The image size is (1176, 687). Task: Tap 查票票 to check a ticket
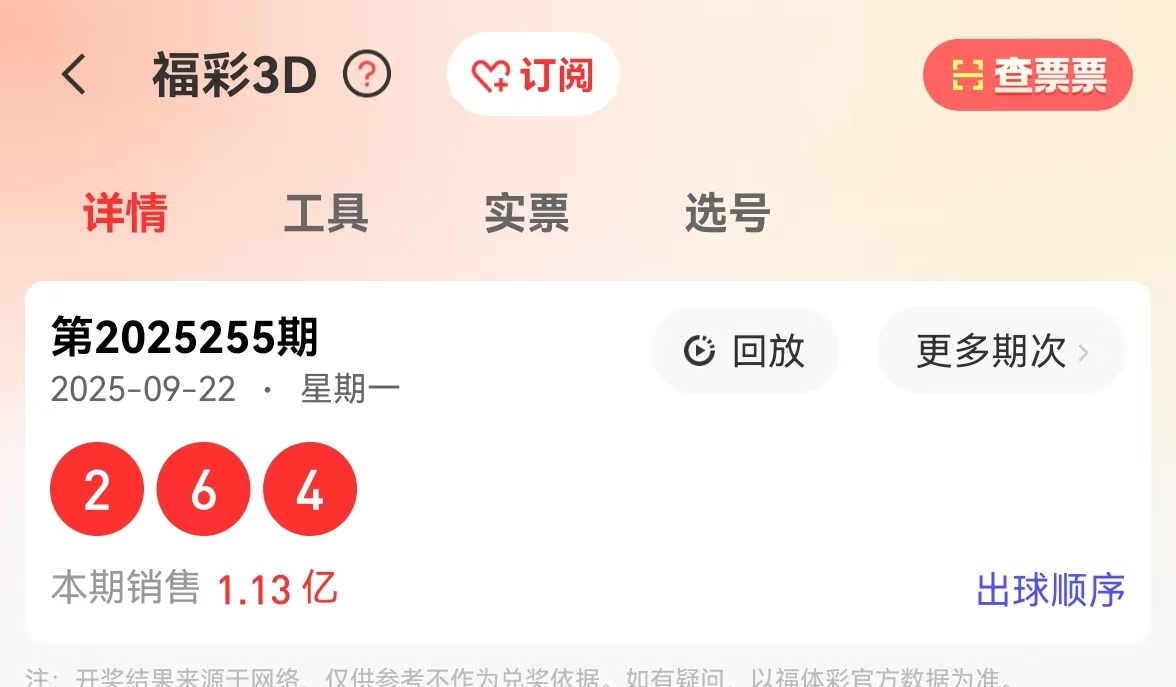1027,75
